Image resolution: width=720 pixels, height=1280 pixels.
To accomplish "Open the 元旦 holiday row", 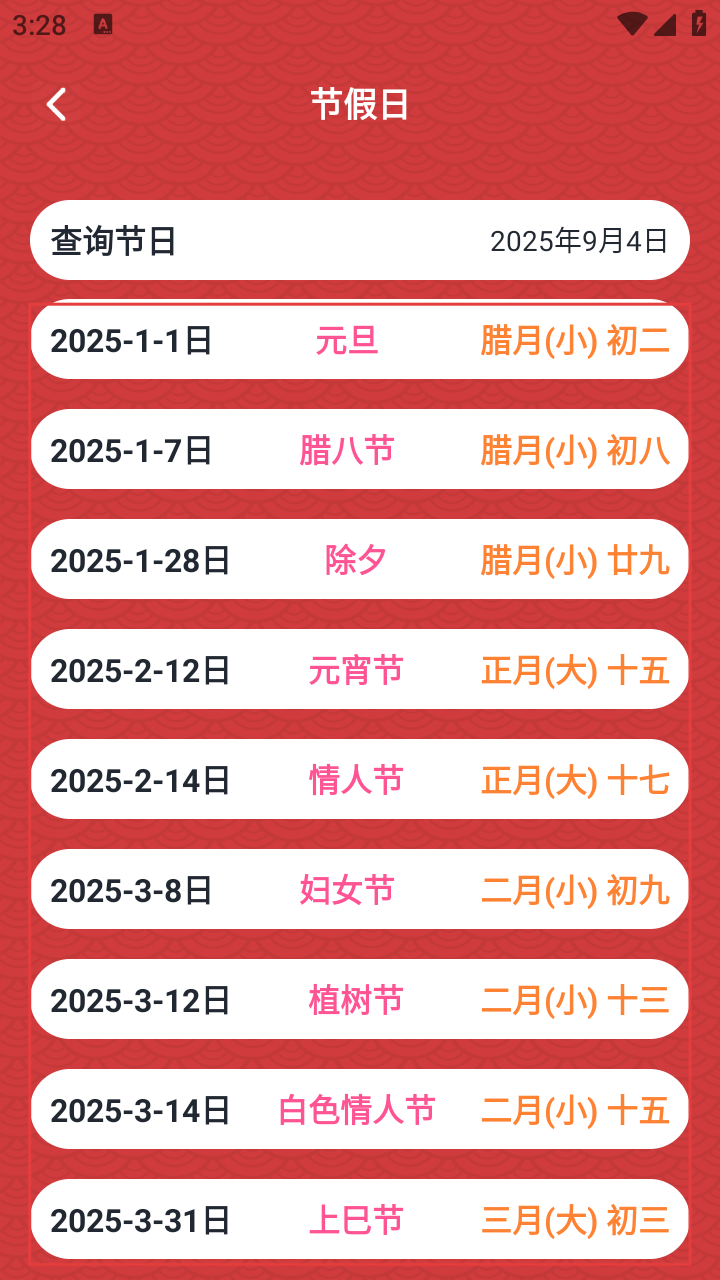I will click(x=360, y=340).
